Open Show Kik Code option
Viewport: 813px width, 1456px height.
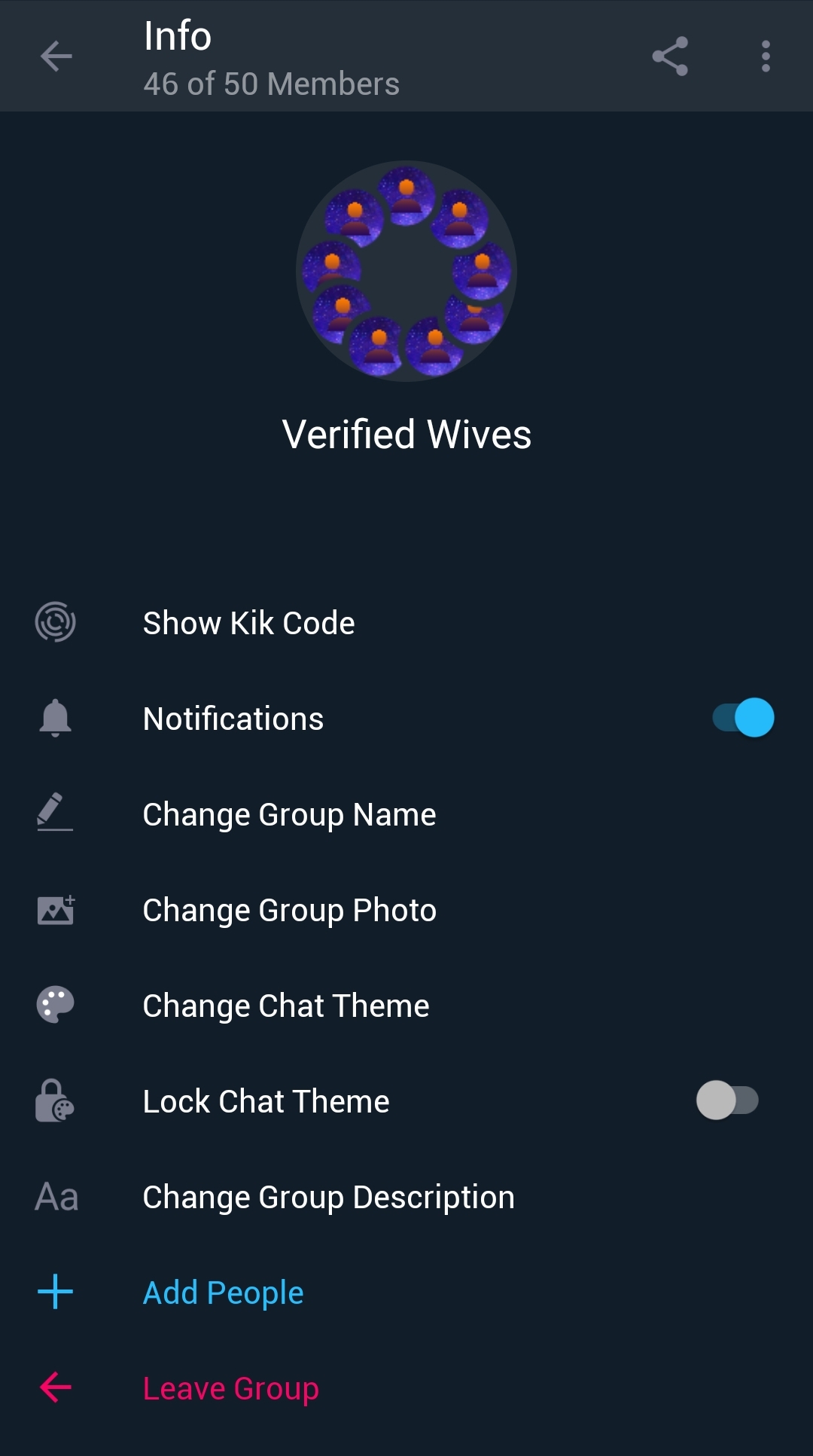coord(248,622)
